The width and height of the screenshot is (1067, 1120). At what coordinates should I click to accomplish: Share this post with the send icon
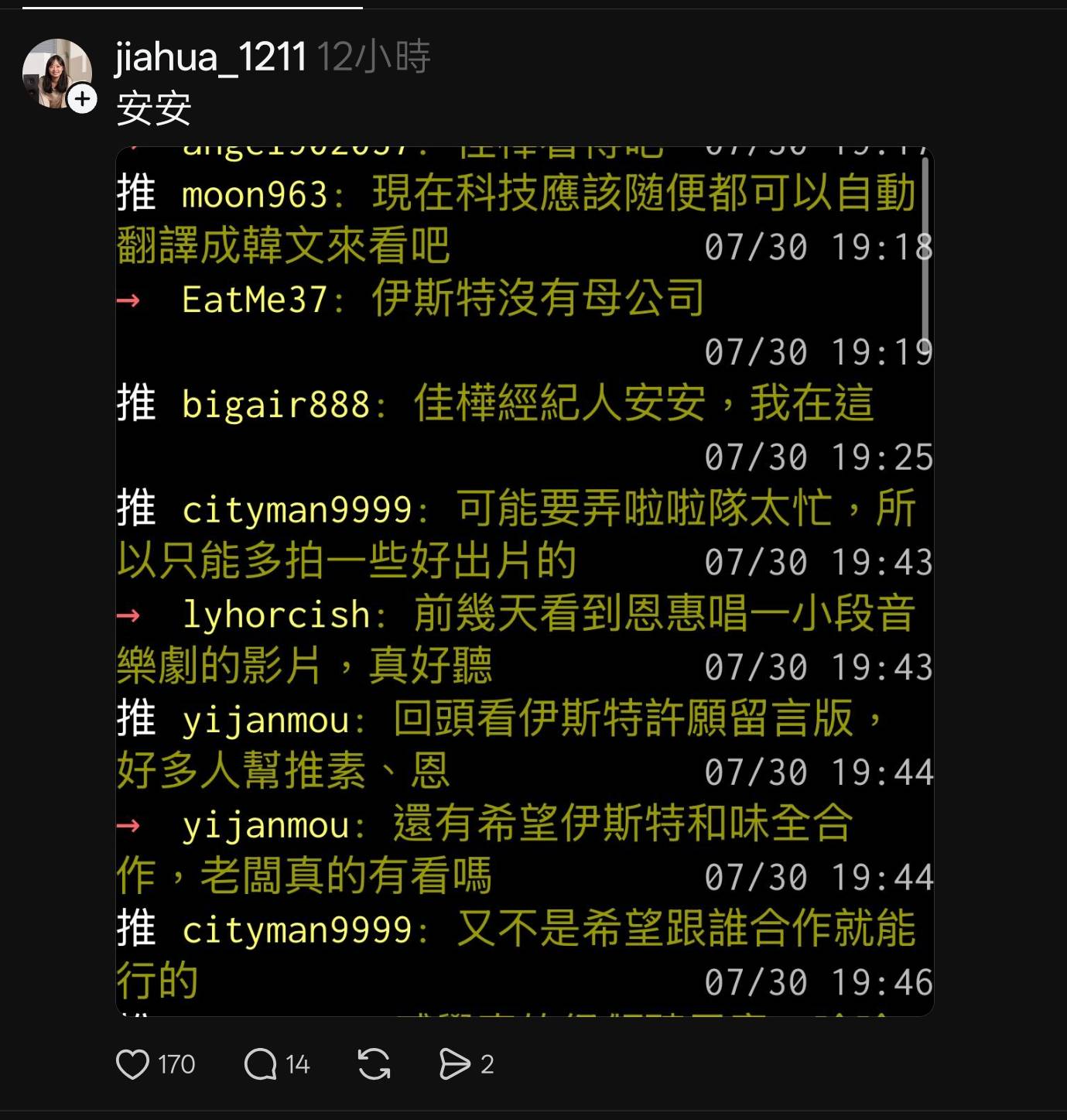coord(455,1064)
